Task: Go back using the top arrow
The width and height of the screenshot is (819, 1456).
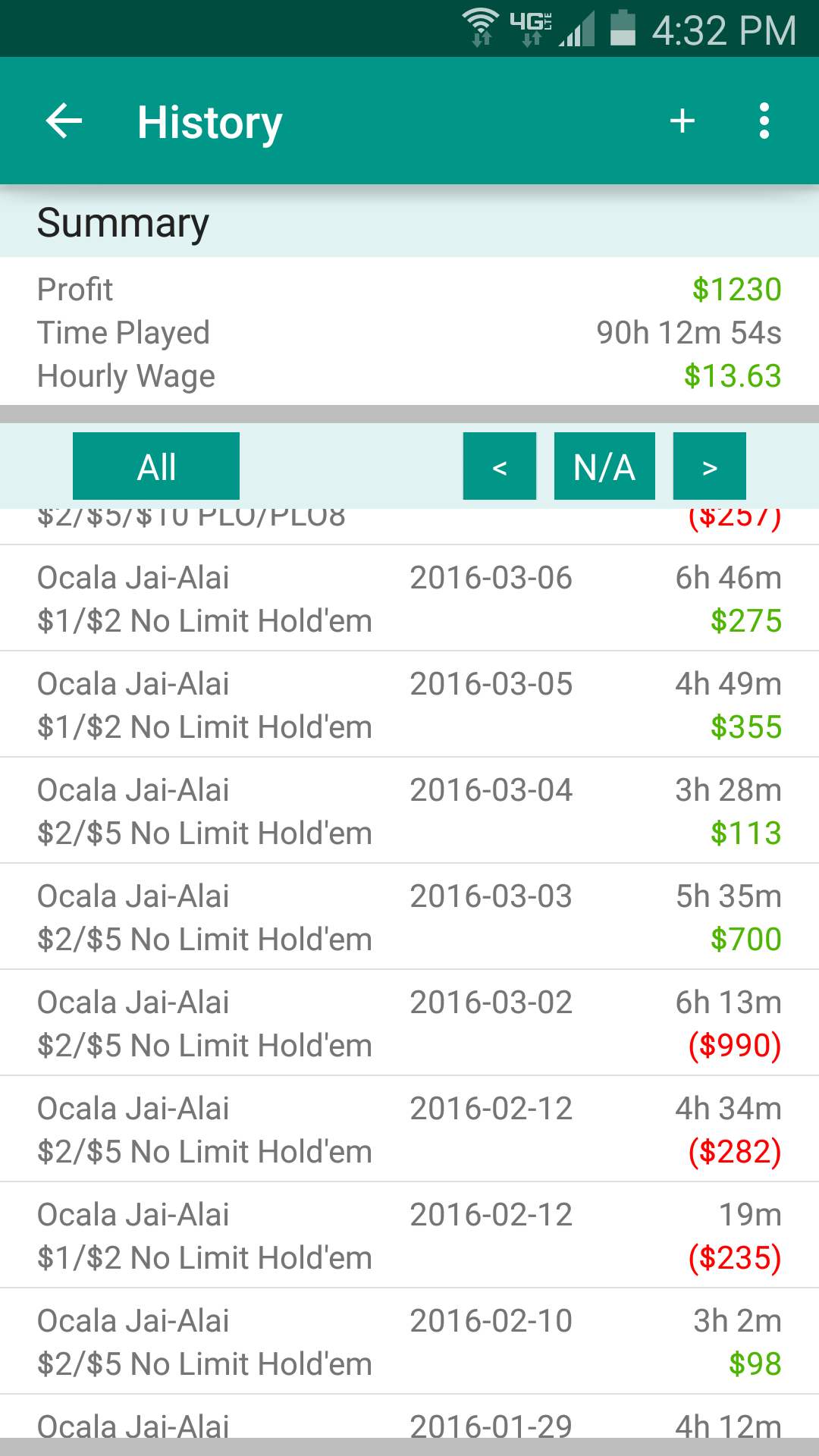Action: point(64,121)
